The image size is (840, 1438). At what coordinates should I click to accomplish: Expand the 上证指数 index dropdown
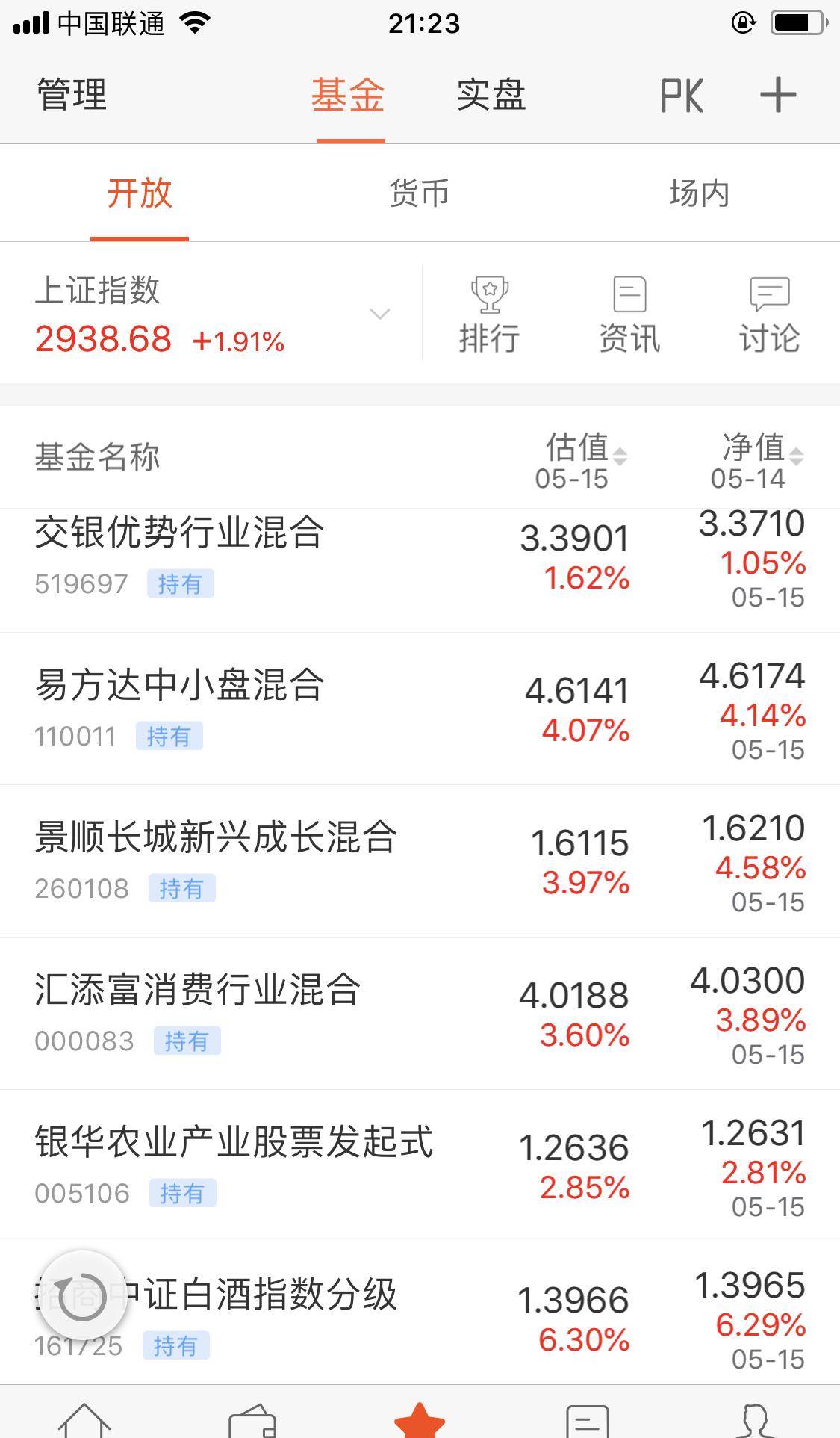click(x=379, y=314)
